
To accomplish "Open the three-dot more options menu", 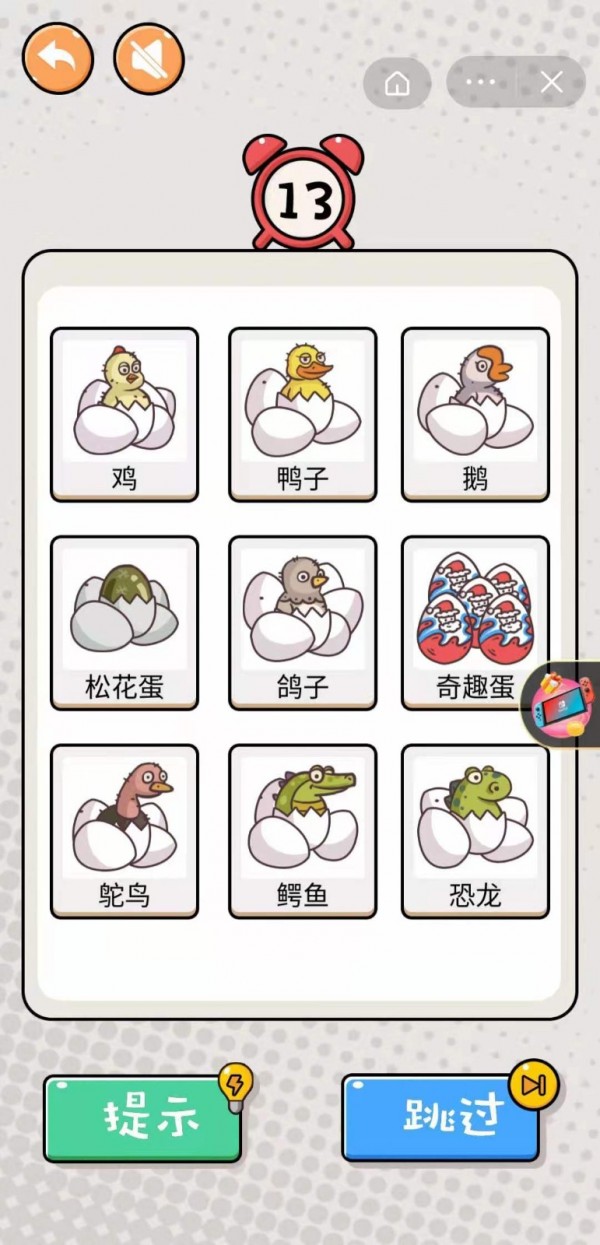I will click(481, 82).
